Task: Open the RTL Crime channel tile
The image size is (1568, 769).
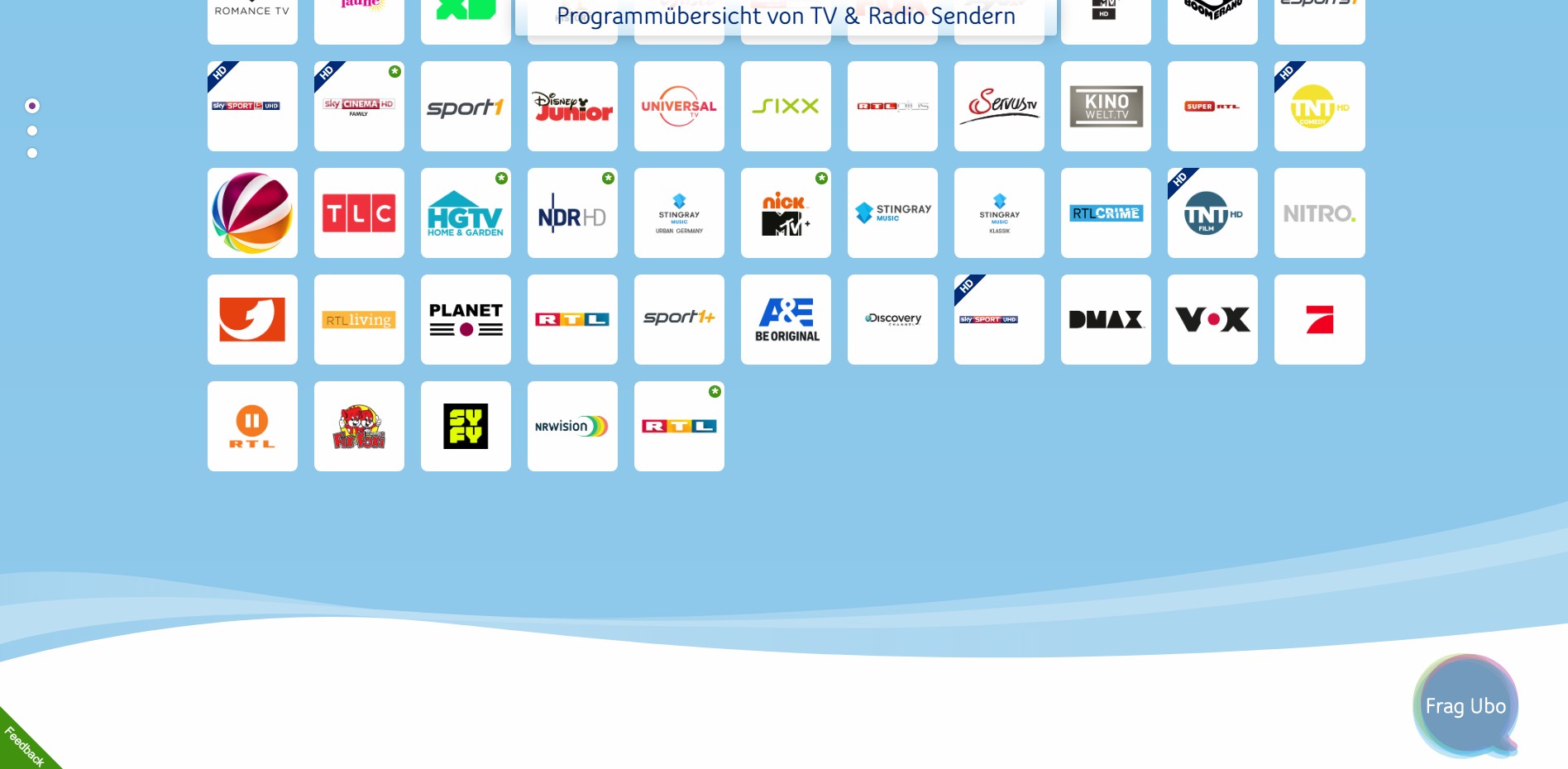Action: [1106, 213]
